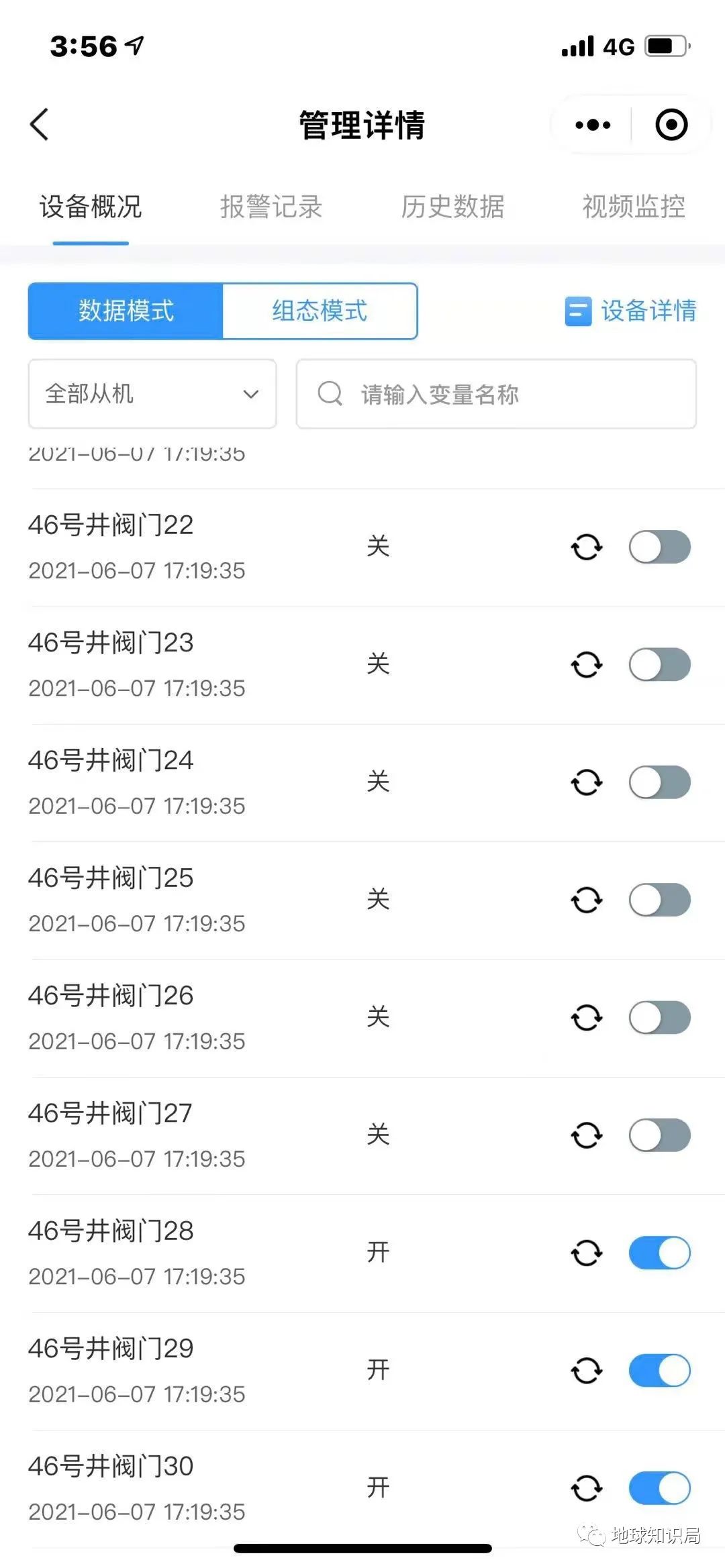Disable the 46号井阀门29 switch
725x1568 pixels.
659,1371
